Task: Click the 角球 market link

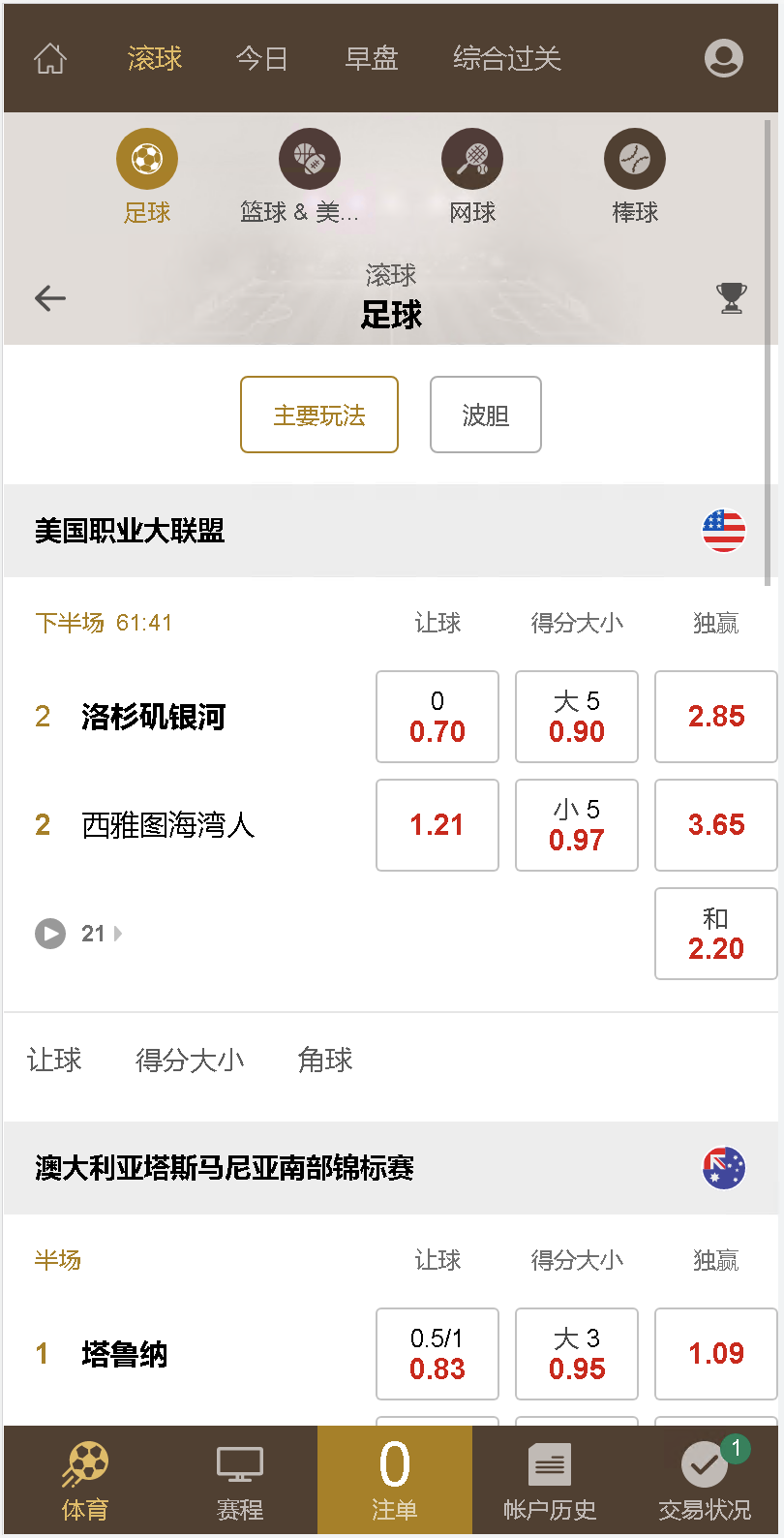Action: click(324, 1061)
